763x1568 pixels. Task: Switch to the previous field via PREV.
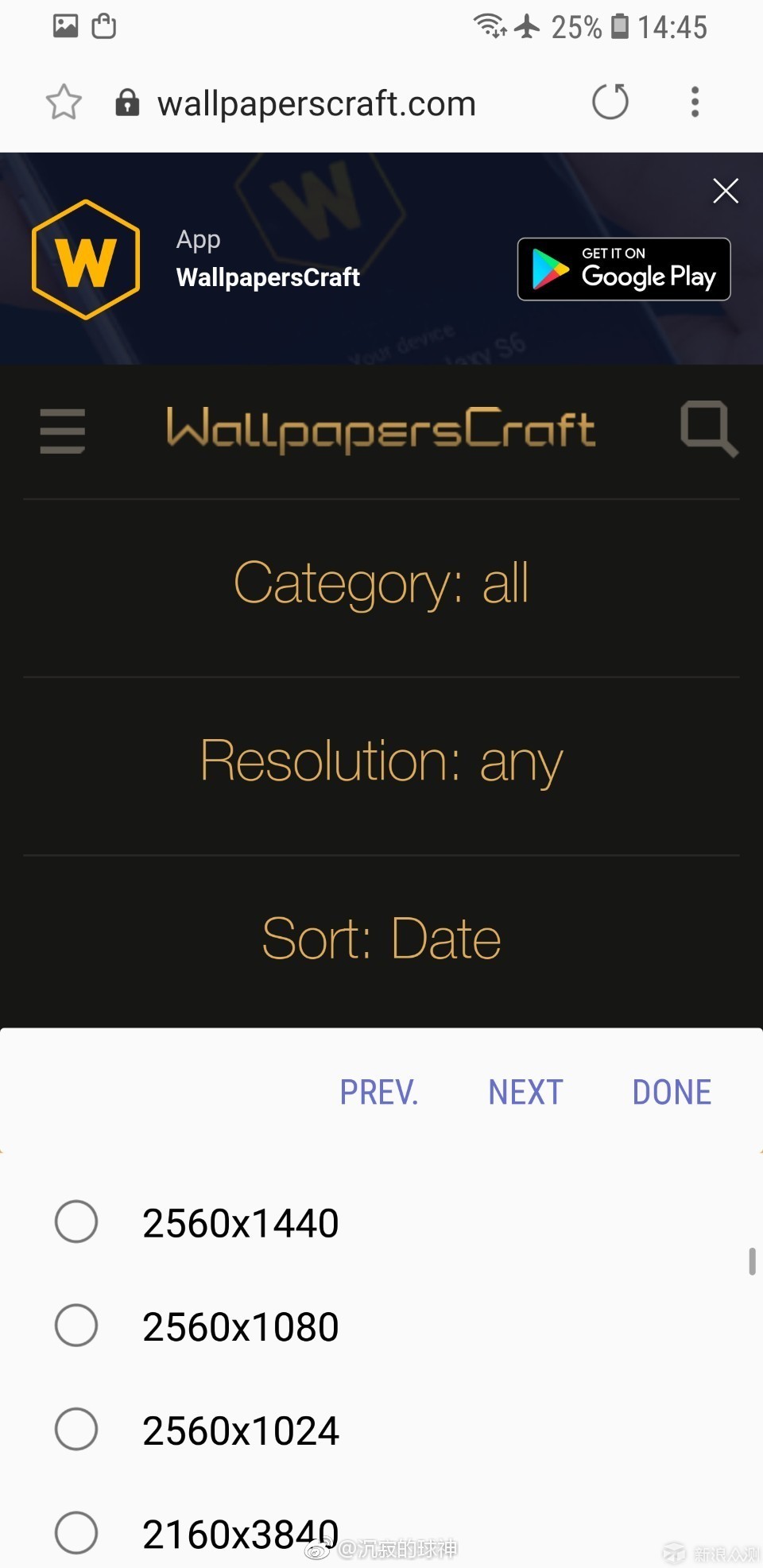pos(378,1091)
